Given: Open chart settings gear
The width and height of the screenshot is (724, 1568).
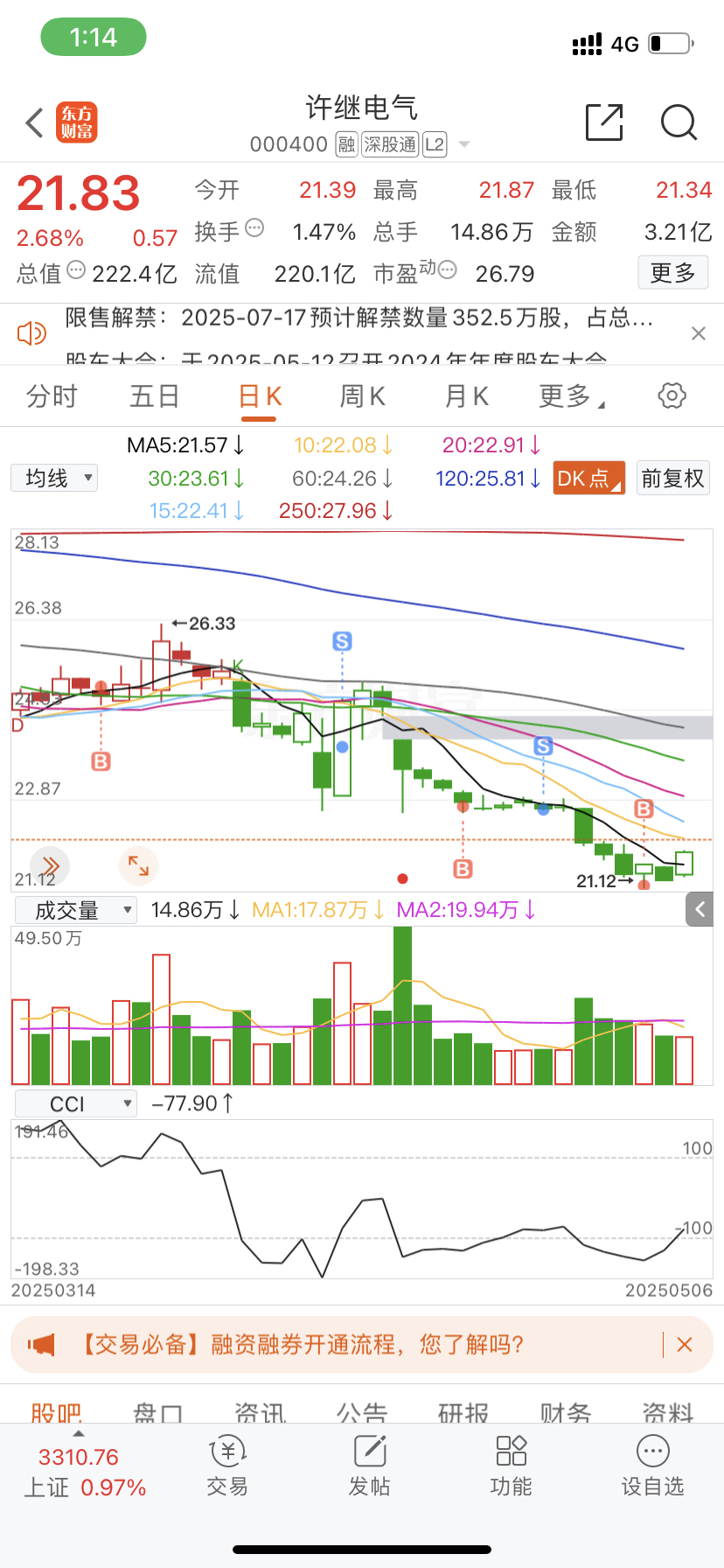Looking at the screenshot, I should 672,395.
